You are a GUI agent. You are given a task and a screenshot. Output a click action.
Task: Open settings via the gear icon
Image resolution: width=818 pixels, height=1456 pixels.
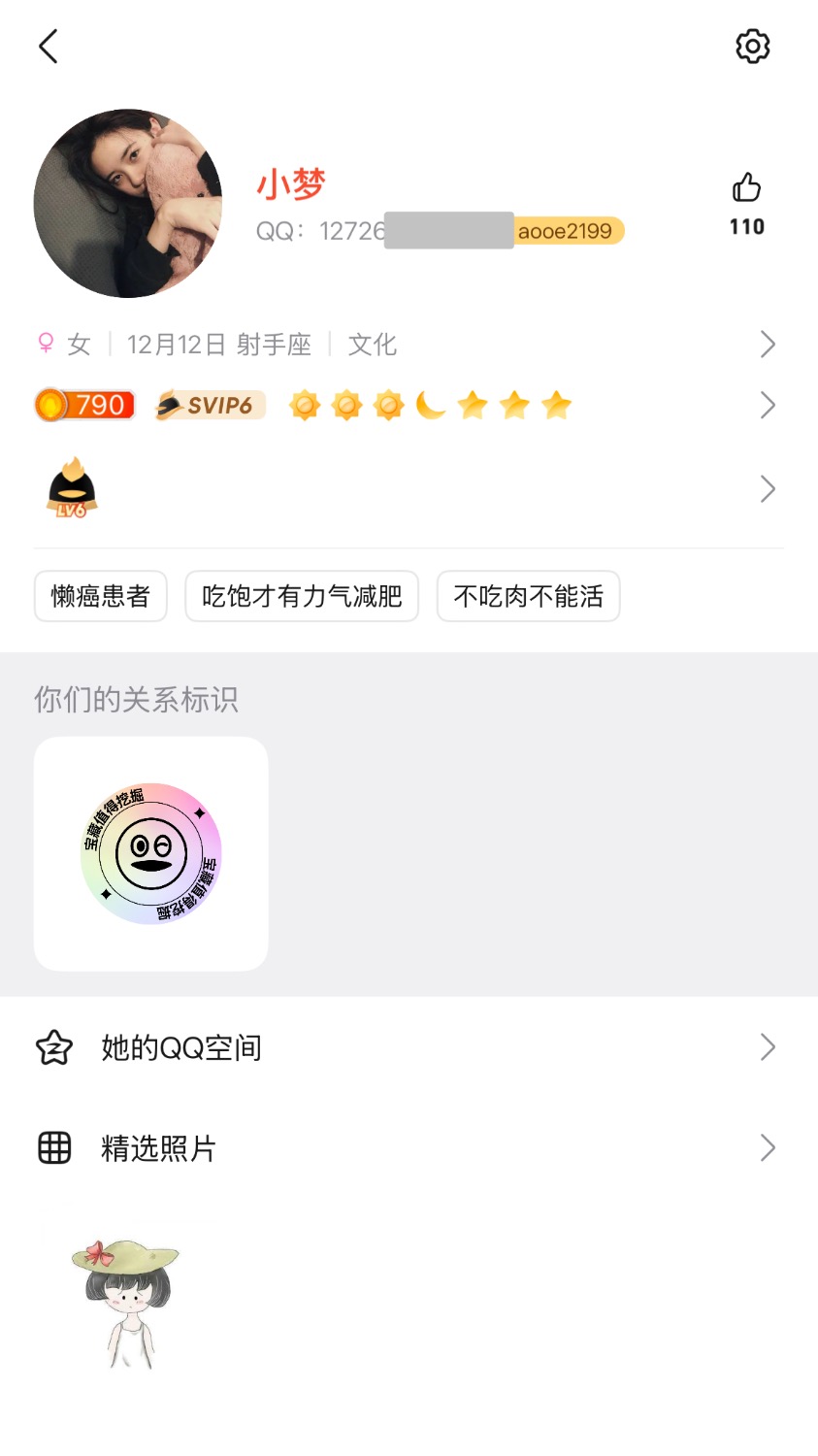(x=752, y=47)
